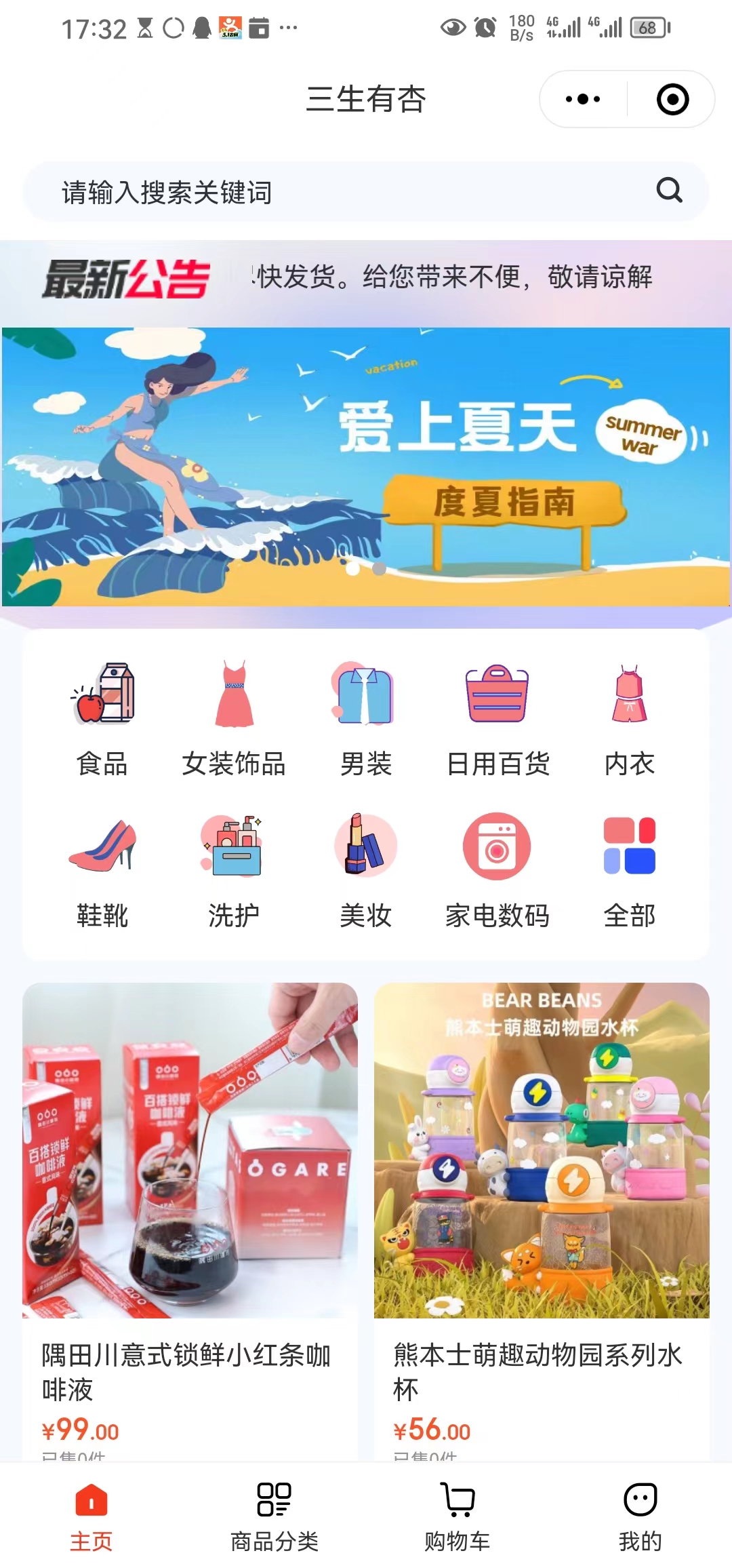Image resolution: width=732 pixels, height=1568 pixels.
Task: Show 全部 categories
Action: click(x=629, y=871)
